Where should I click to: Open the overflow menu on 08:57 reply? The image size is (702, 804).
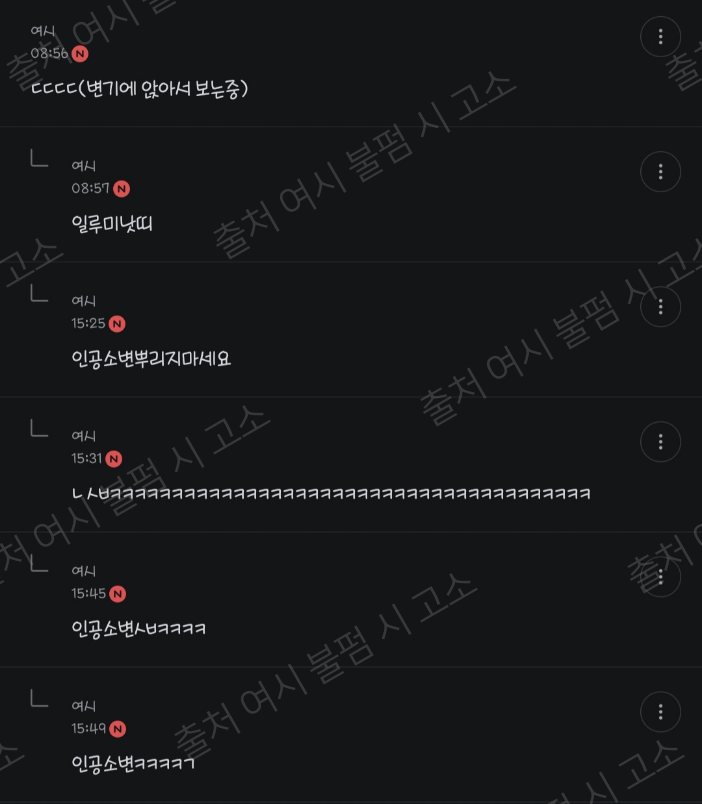pos(660,171)
